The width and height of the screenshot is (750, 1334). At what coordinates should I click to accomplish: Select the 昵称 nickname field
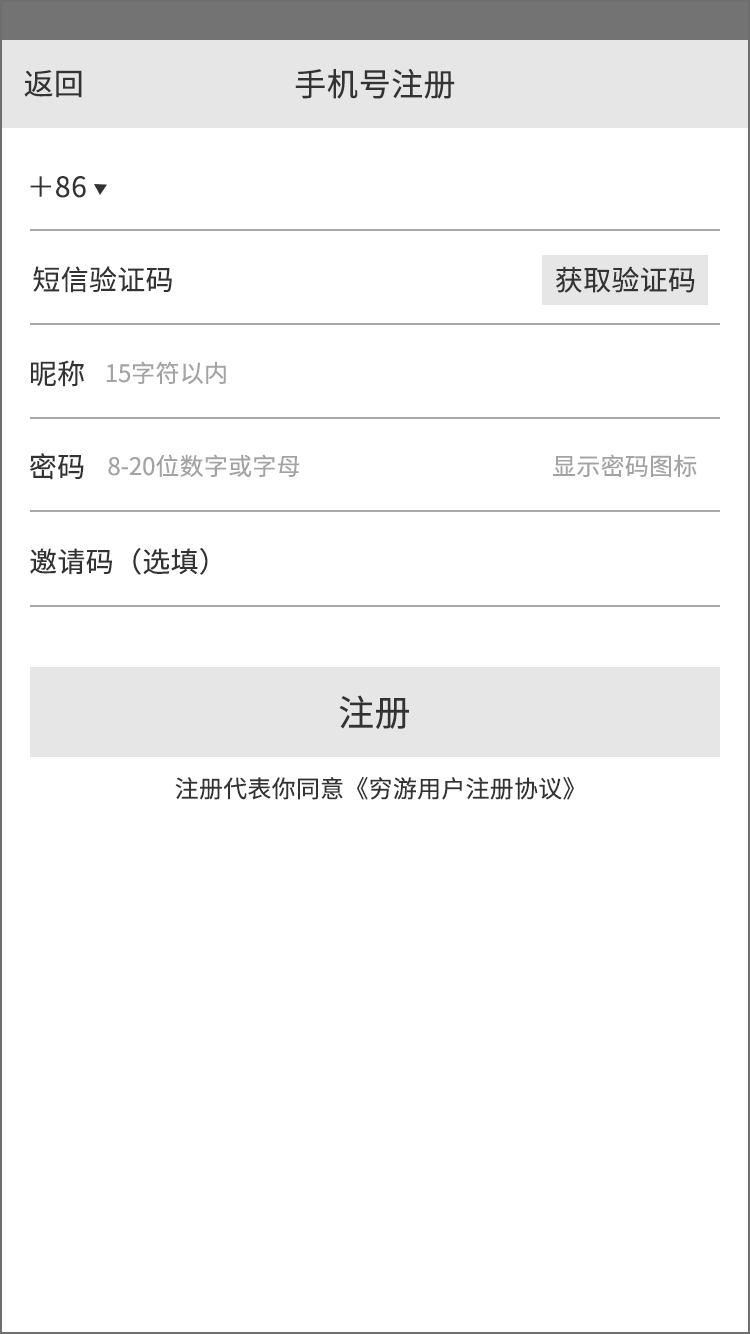point(375,373)
